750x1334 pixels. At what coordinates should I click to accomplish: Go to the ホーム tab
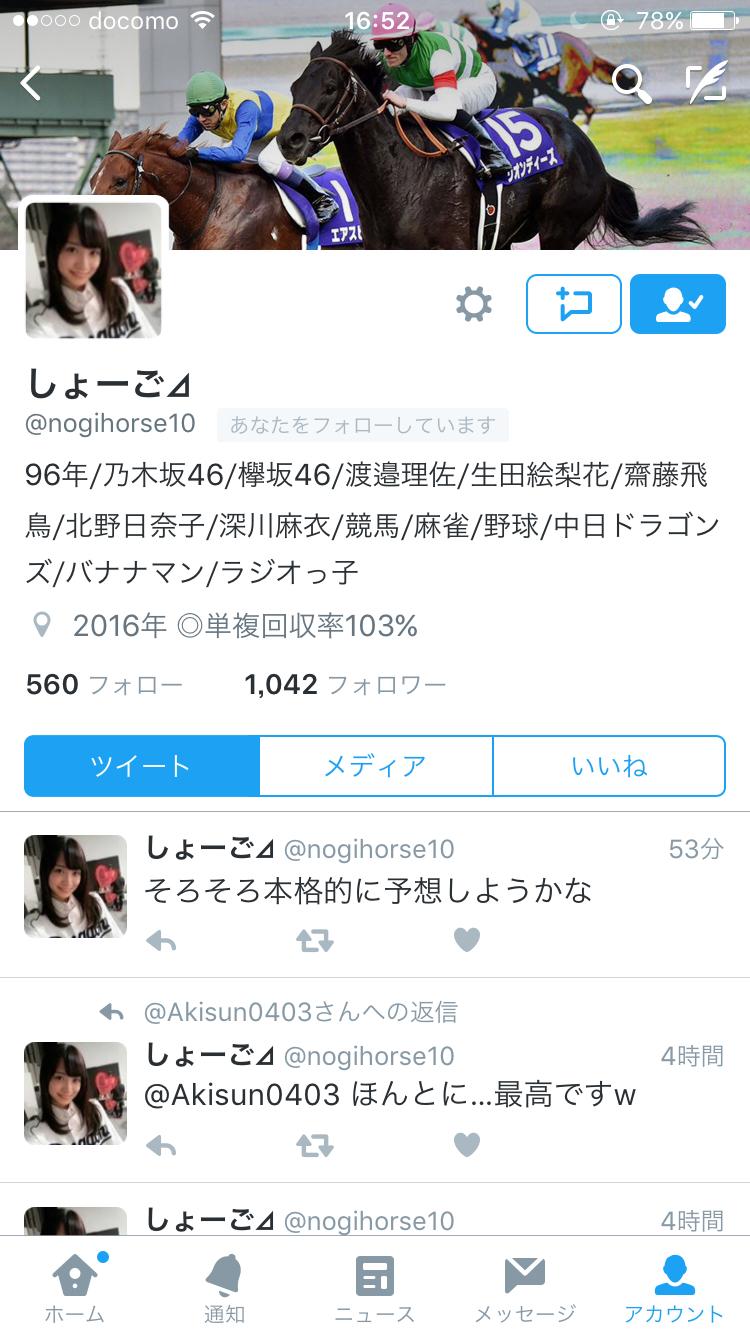point(75,1288)
